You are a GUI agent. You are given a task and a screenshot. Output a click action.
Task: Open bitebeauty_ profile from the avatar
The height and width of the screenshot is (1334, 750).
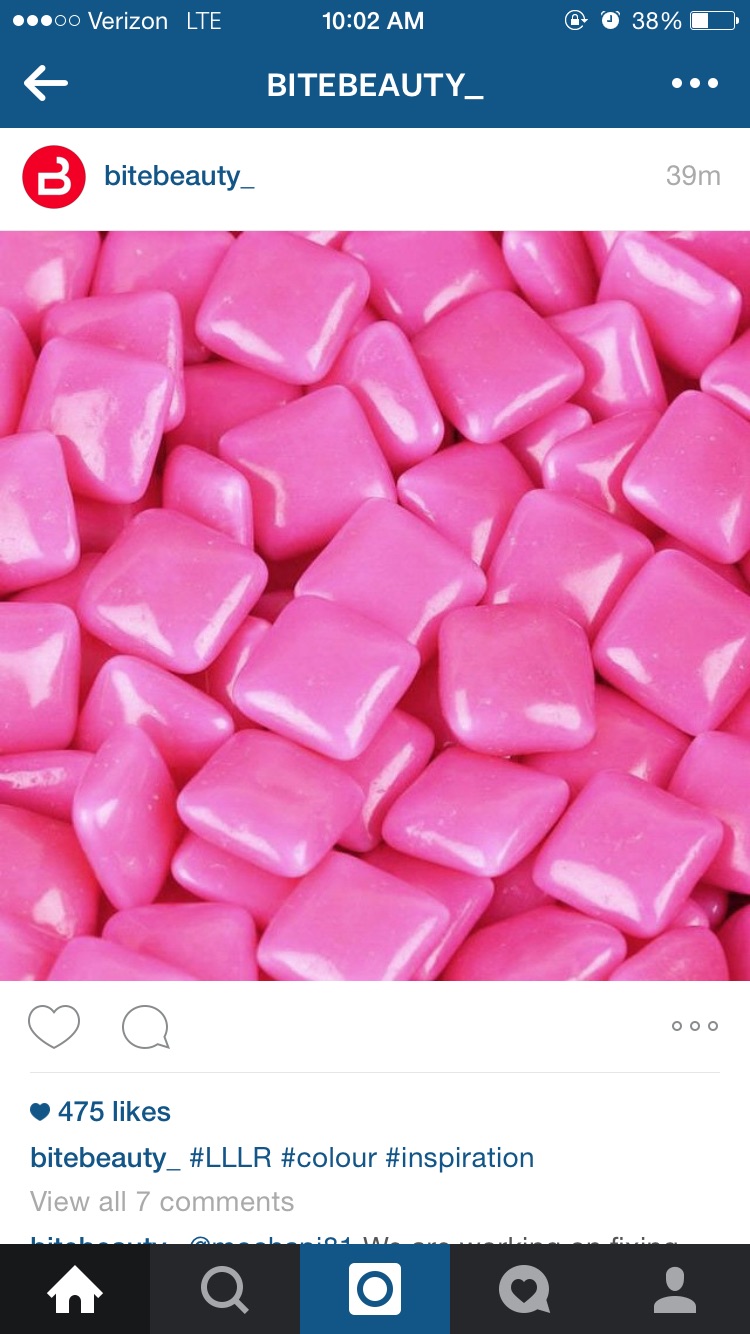[x=54, y=177]
